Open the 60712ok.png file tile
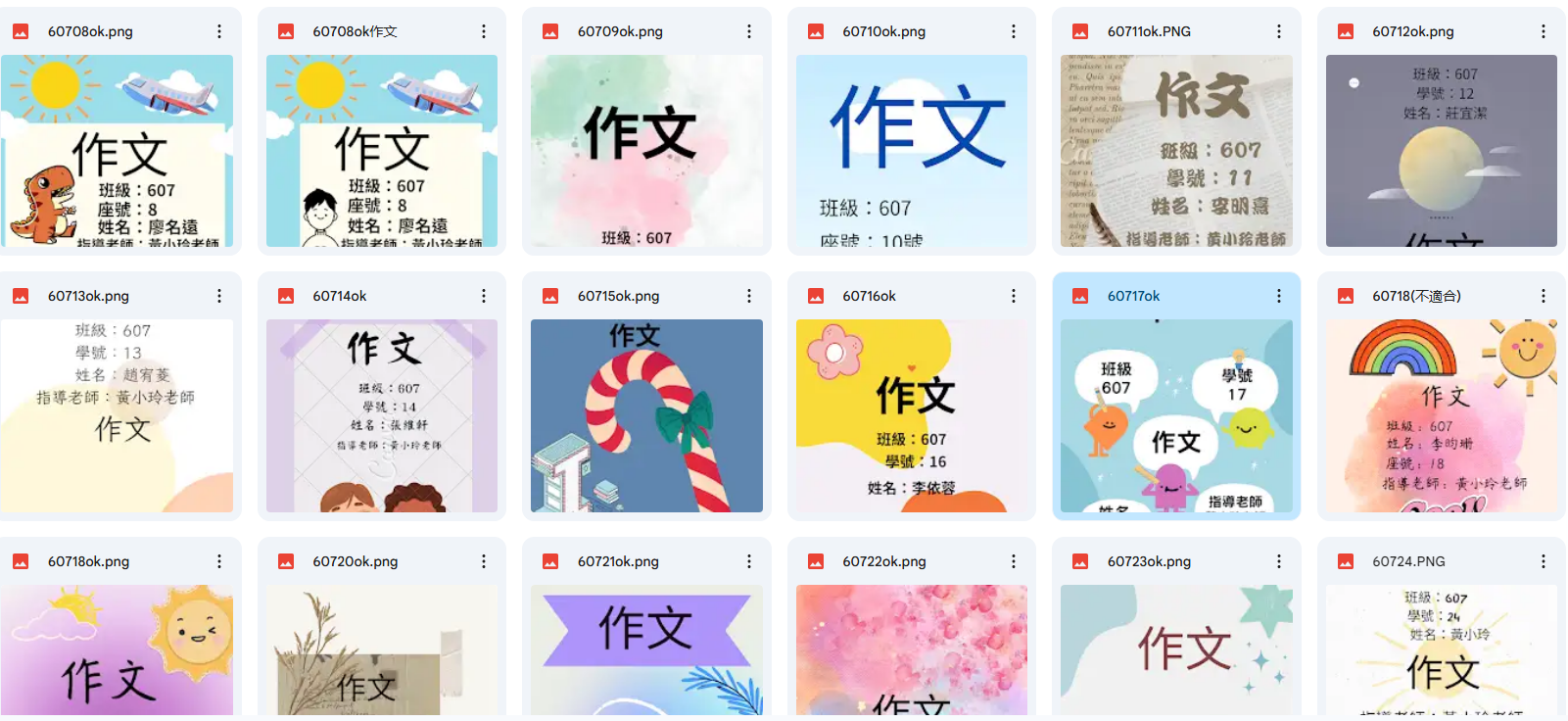1568x721 pixels. 1441,150
